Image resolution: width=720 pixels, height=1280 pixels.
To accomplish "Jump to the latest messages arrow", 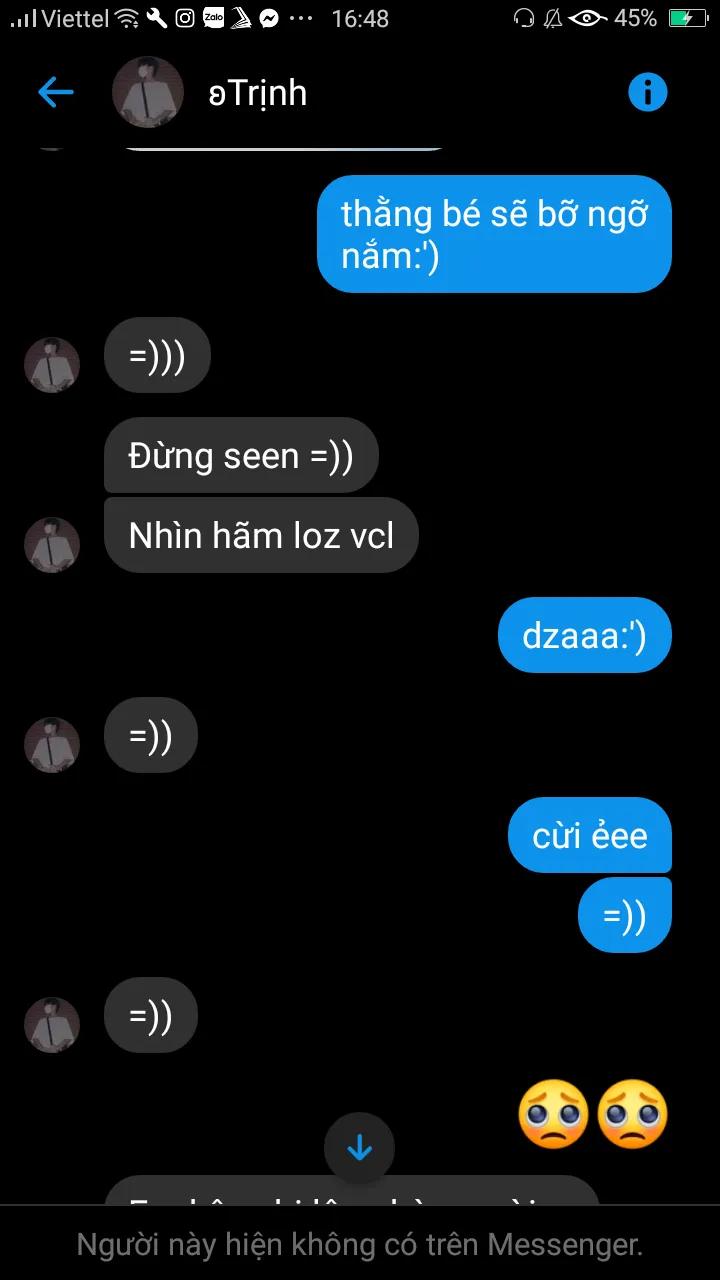I will click(x=359, y=1148).
